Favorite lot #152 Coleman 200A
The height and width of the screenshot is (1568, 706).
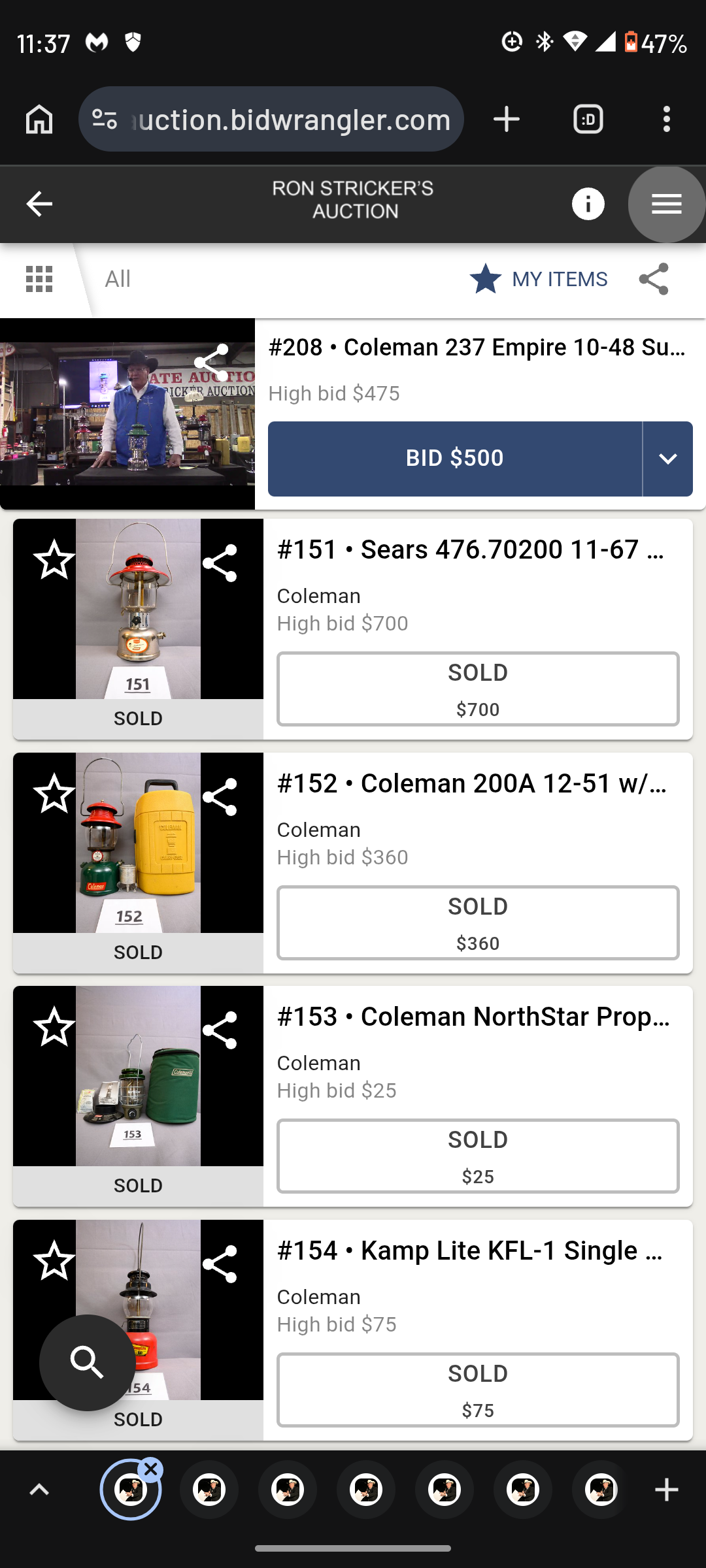click(x=54, y=793)
